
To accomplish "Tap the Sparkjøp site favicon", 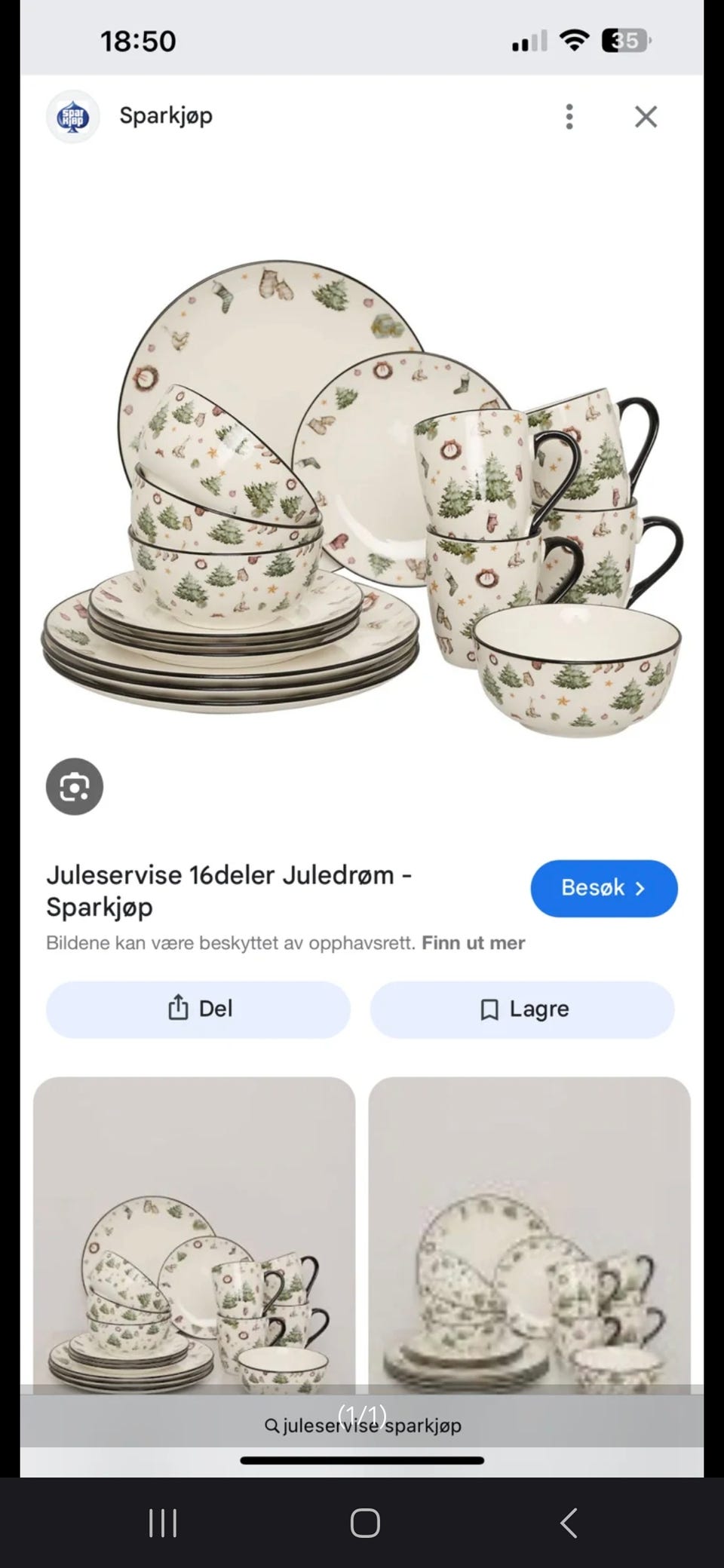I will click(x=72, y=116).
